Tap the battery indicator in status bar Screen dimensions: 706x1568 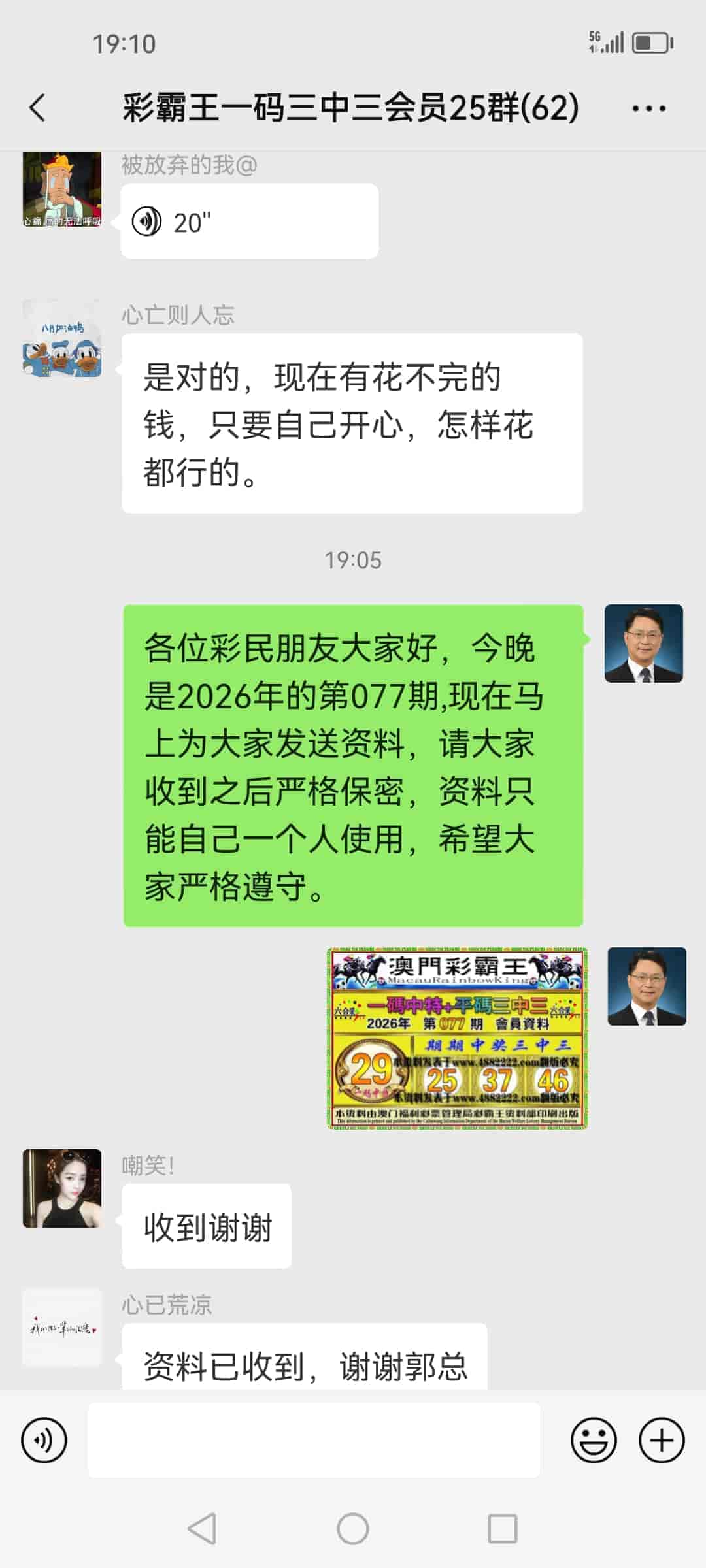click(x=652, y=41)
